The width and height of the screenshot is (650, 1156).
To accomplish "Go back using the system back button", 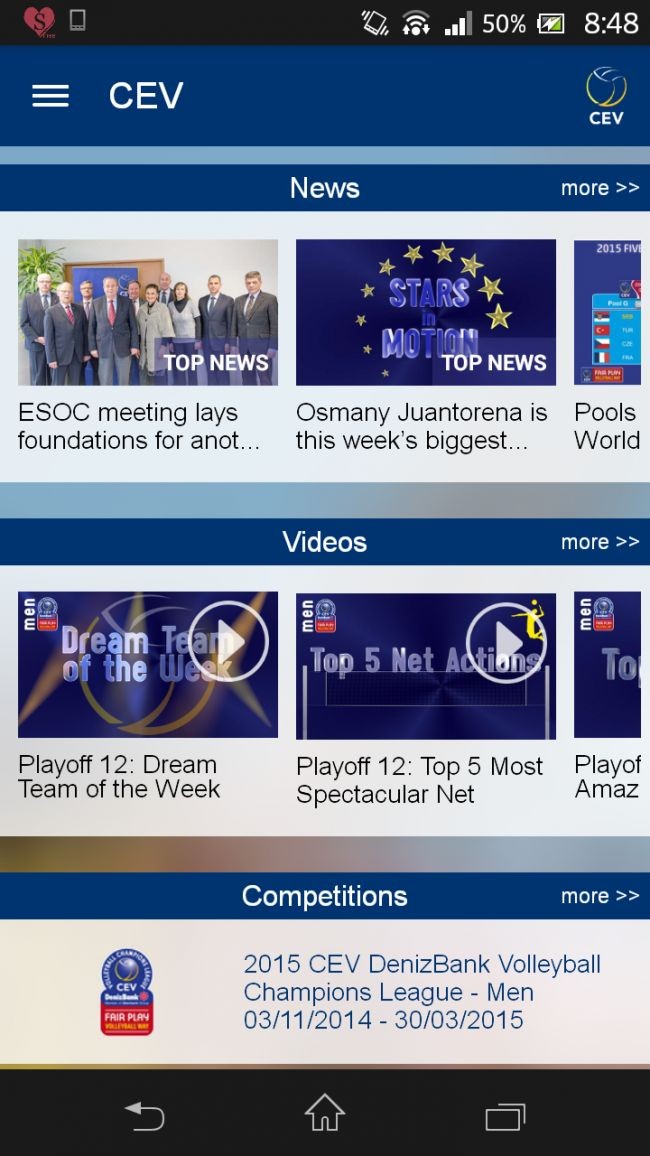I will tap(144, 1114).
